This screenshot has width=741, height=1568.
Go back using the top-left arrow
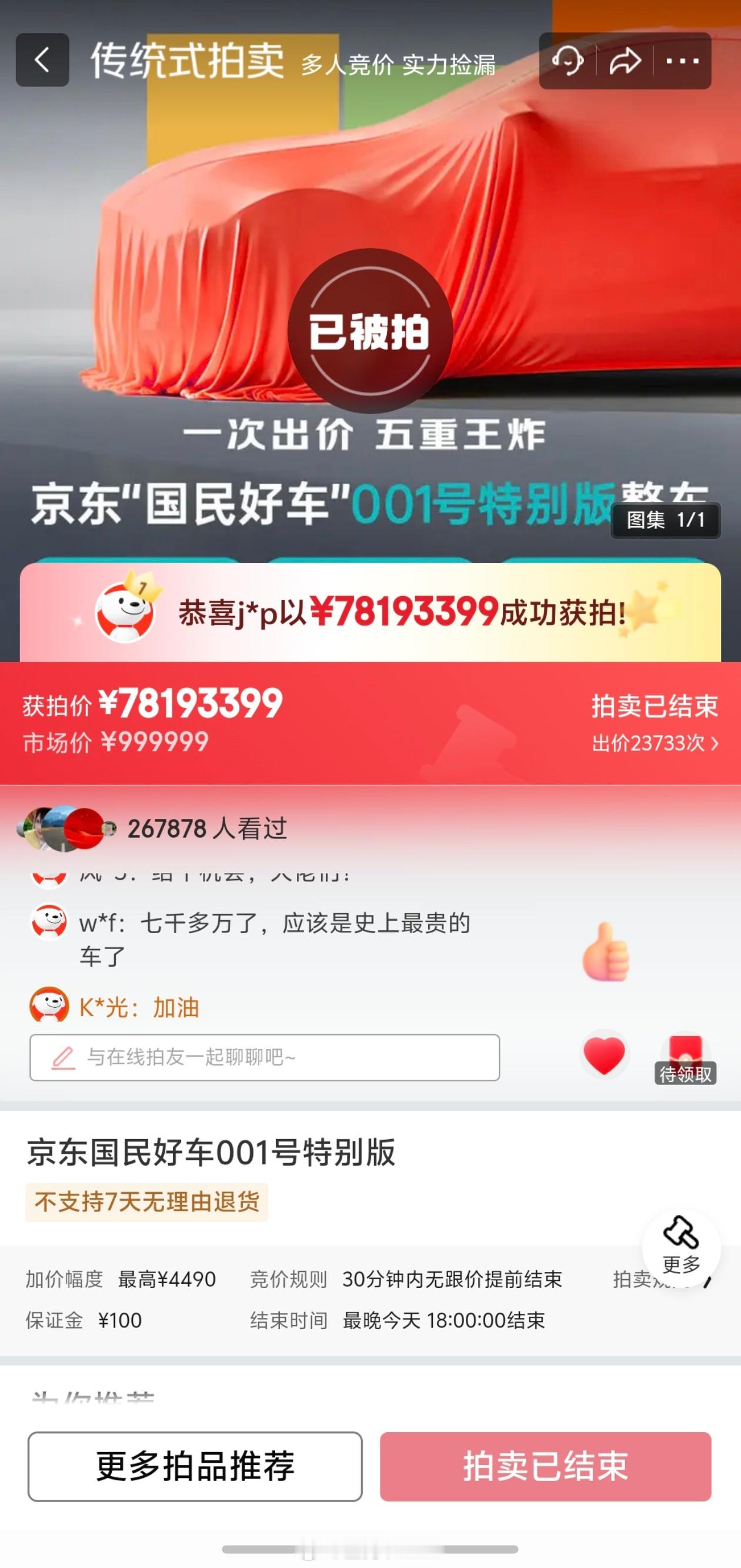coord(42,59)
